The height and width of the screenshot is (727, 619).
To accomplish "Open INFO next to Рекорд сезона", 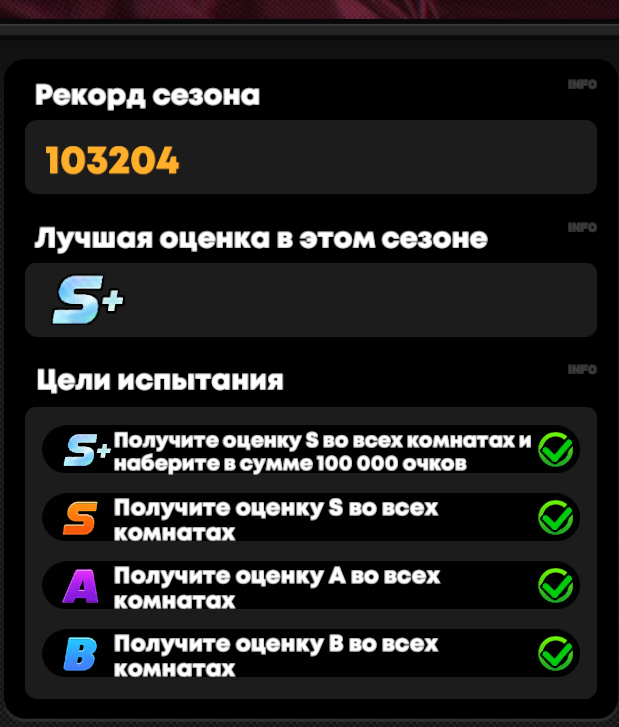I will coord(582,84).
